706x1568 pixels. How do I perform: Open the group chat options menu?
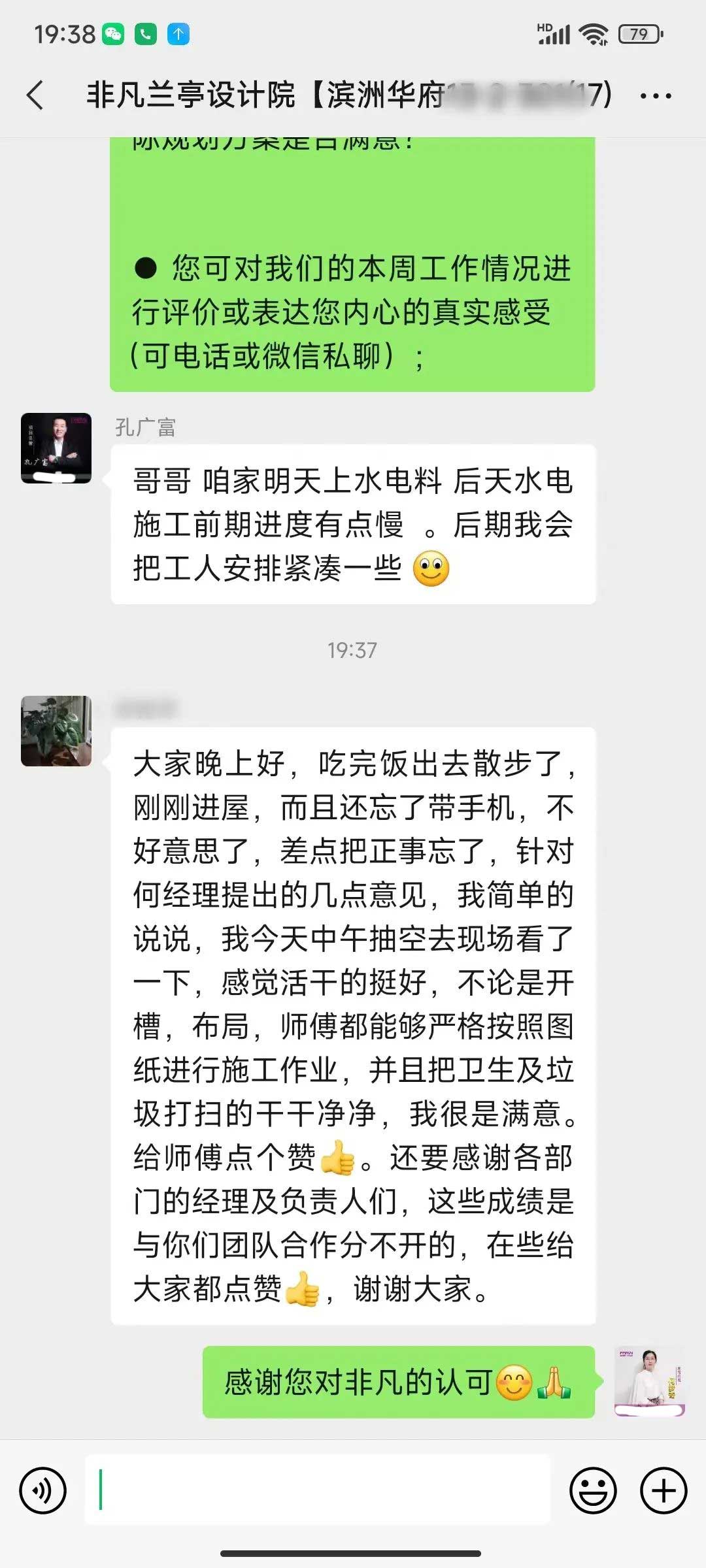(x=656, y=96)
